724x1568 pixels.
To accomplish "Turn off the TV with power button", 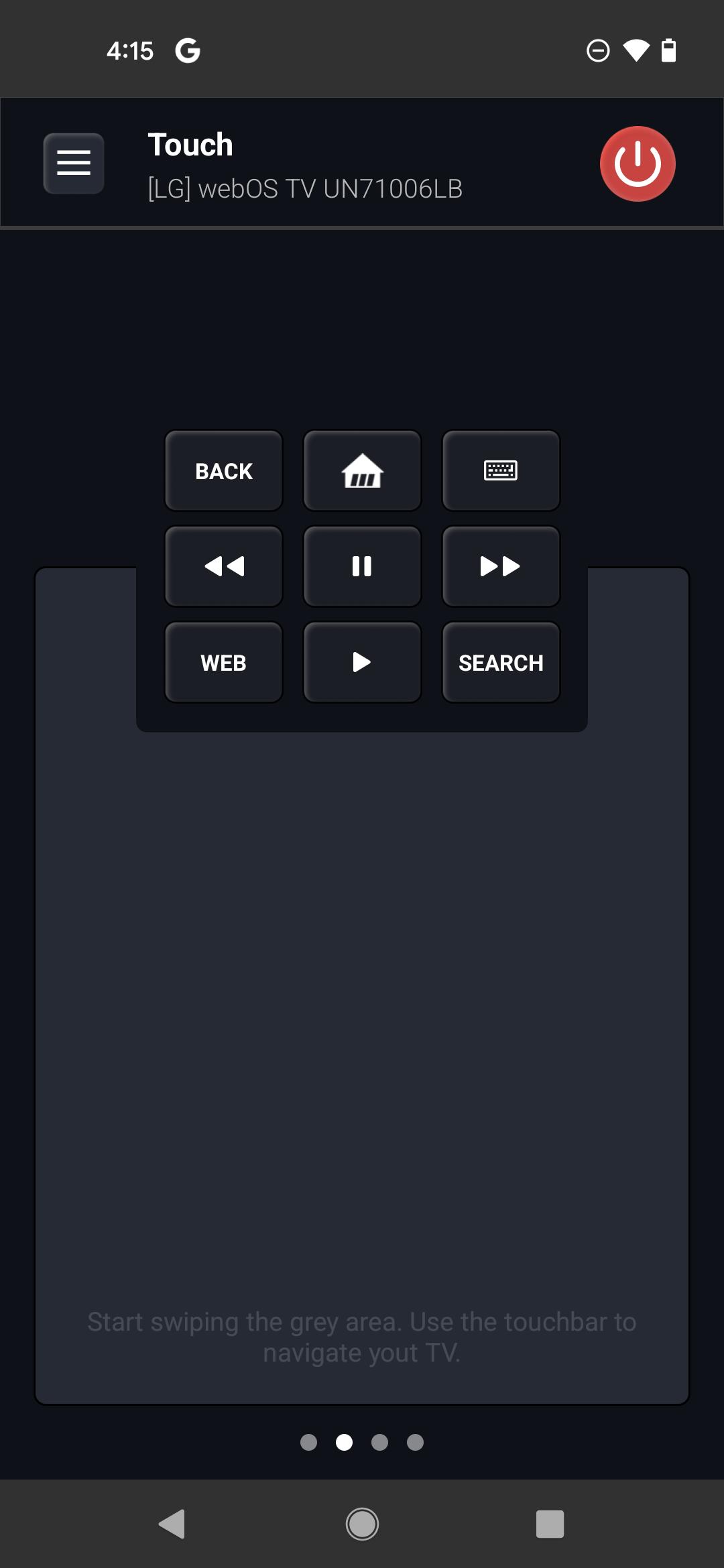I will point(637,164).
